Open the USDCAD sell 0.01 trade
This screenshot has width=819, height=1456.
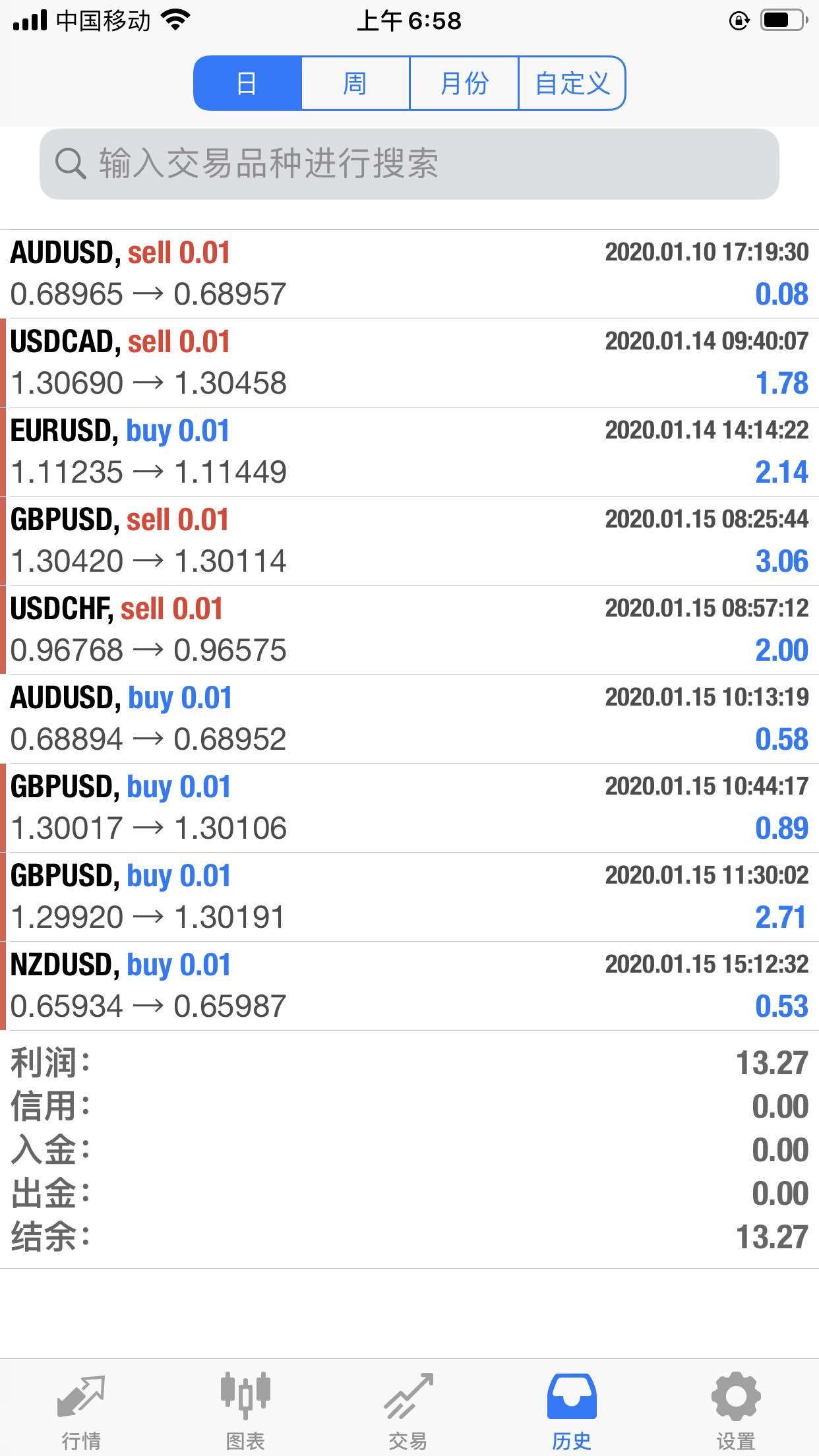tap(409, 363)
